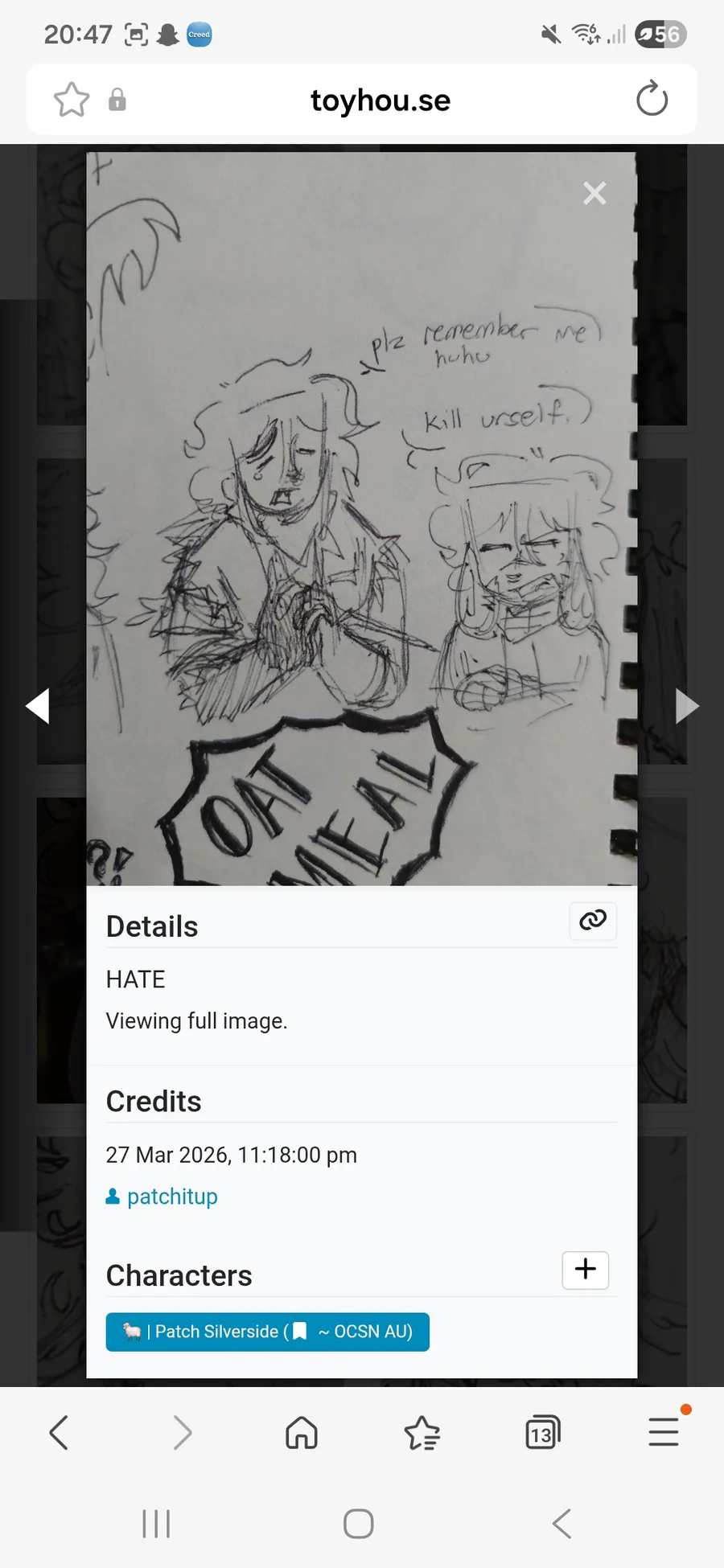
Task: Open the full drawing image
Action: point(361,519)
